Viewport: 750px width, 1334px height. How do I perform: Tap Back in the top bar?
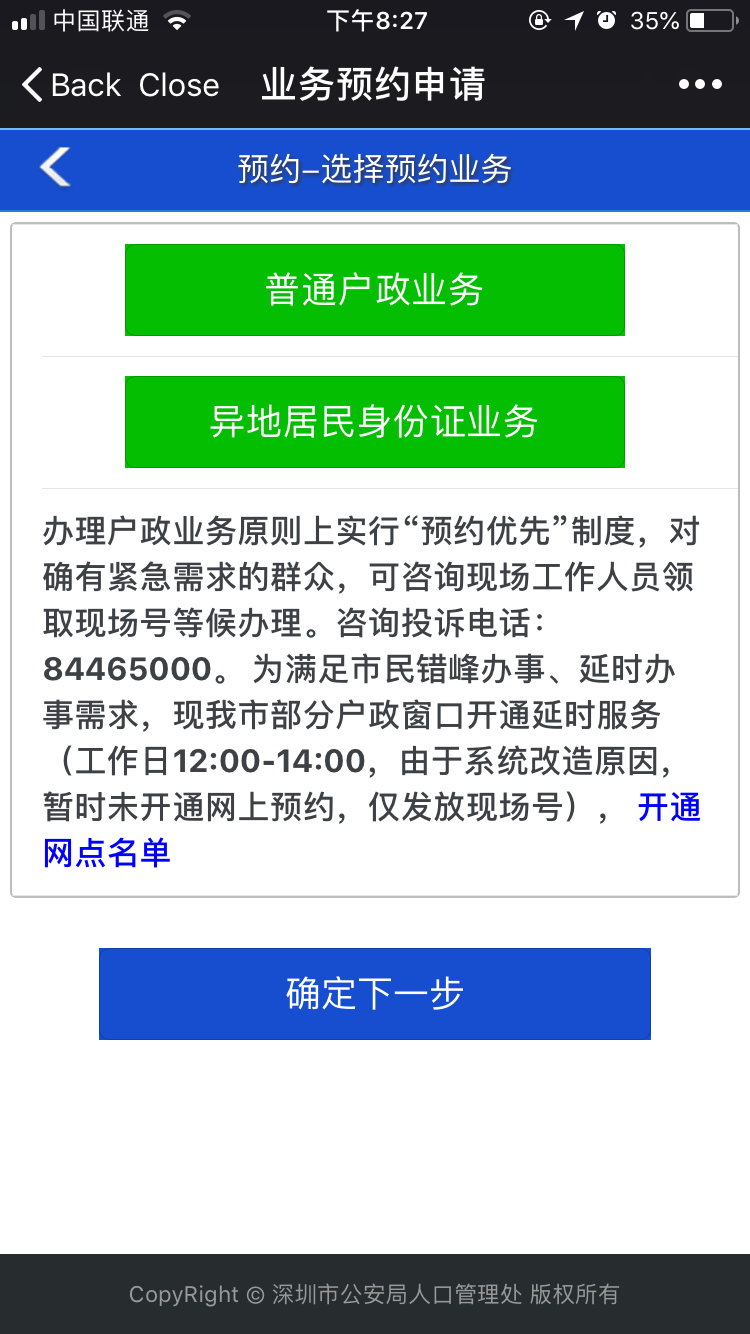coord(71,85)
